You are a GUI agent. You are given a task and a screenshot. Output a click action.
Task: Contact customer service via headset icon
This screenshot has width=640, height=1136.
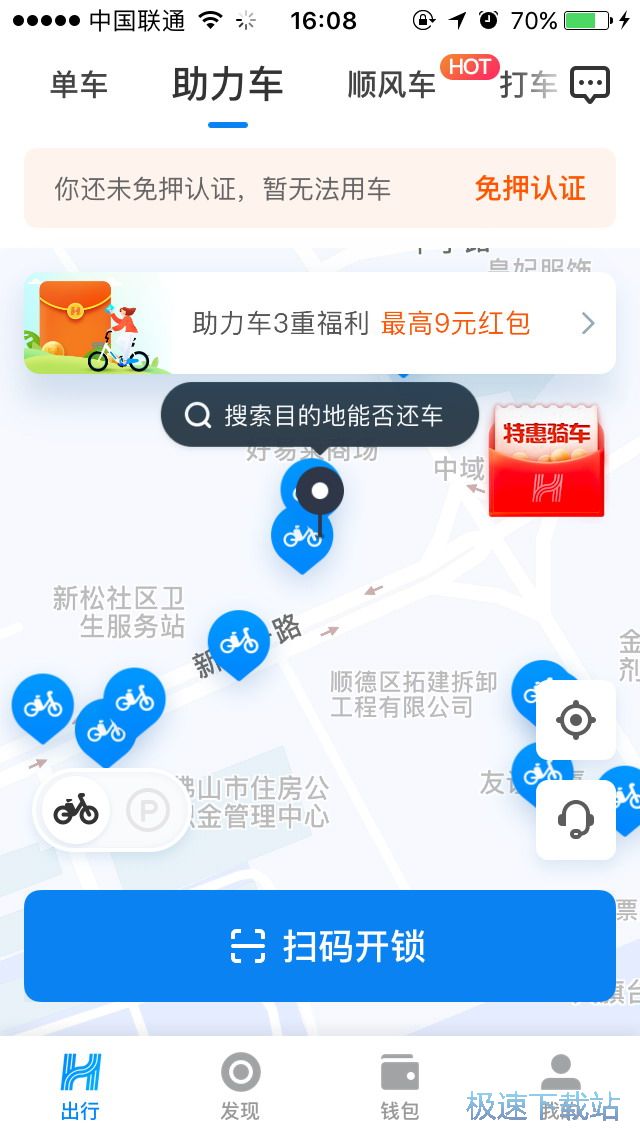[x=576, y=820]
